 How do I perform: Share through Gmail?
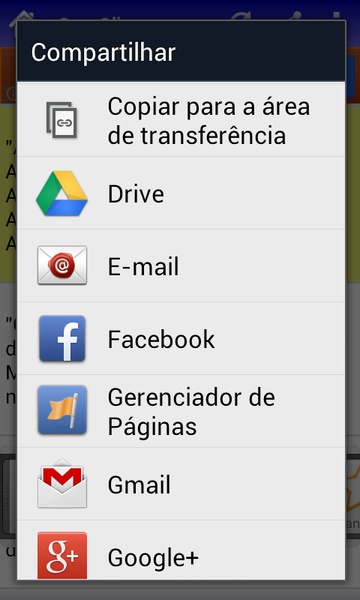[181, 484]
